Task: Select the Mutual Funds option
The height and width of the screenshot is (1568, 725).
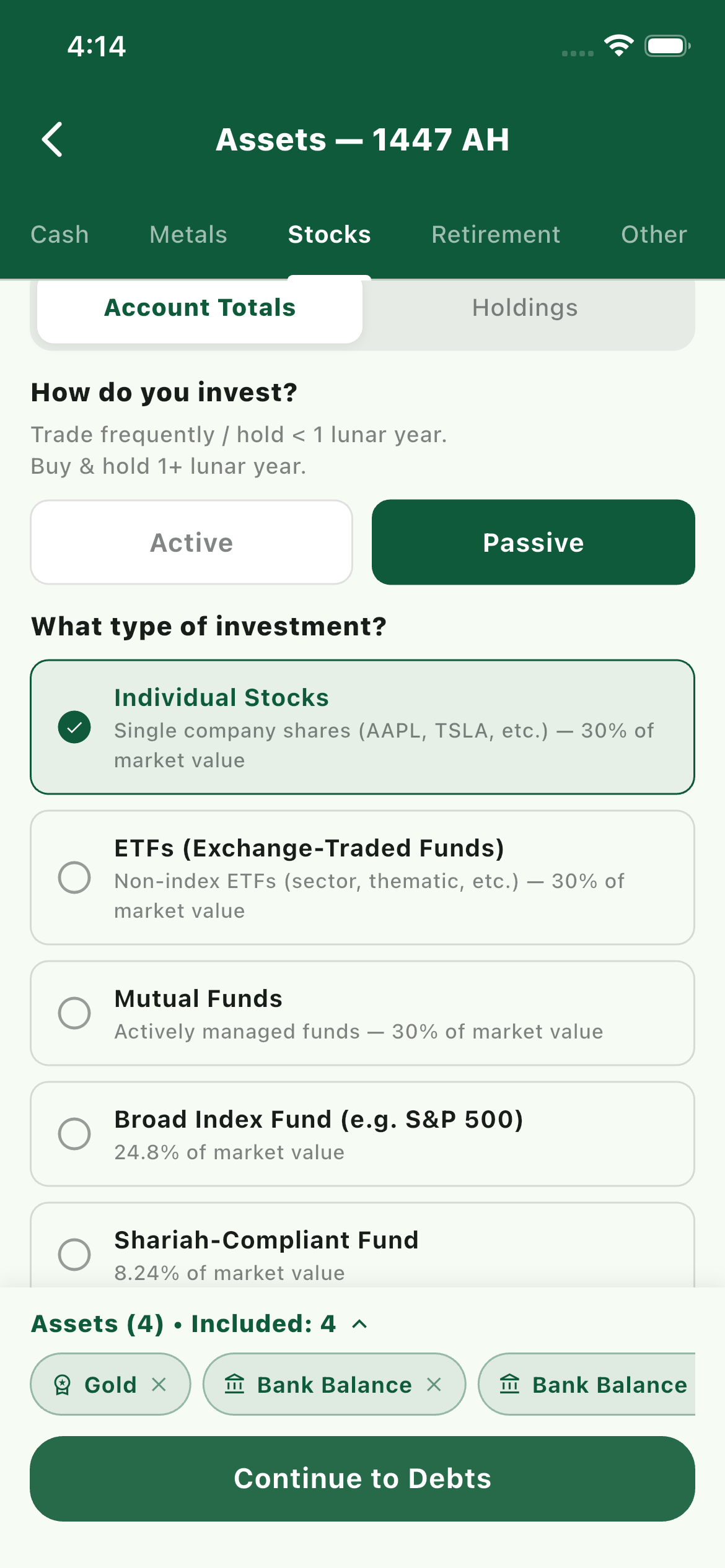Action: [x=74, y=1012]
